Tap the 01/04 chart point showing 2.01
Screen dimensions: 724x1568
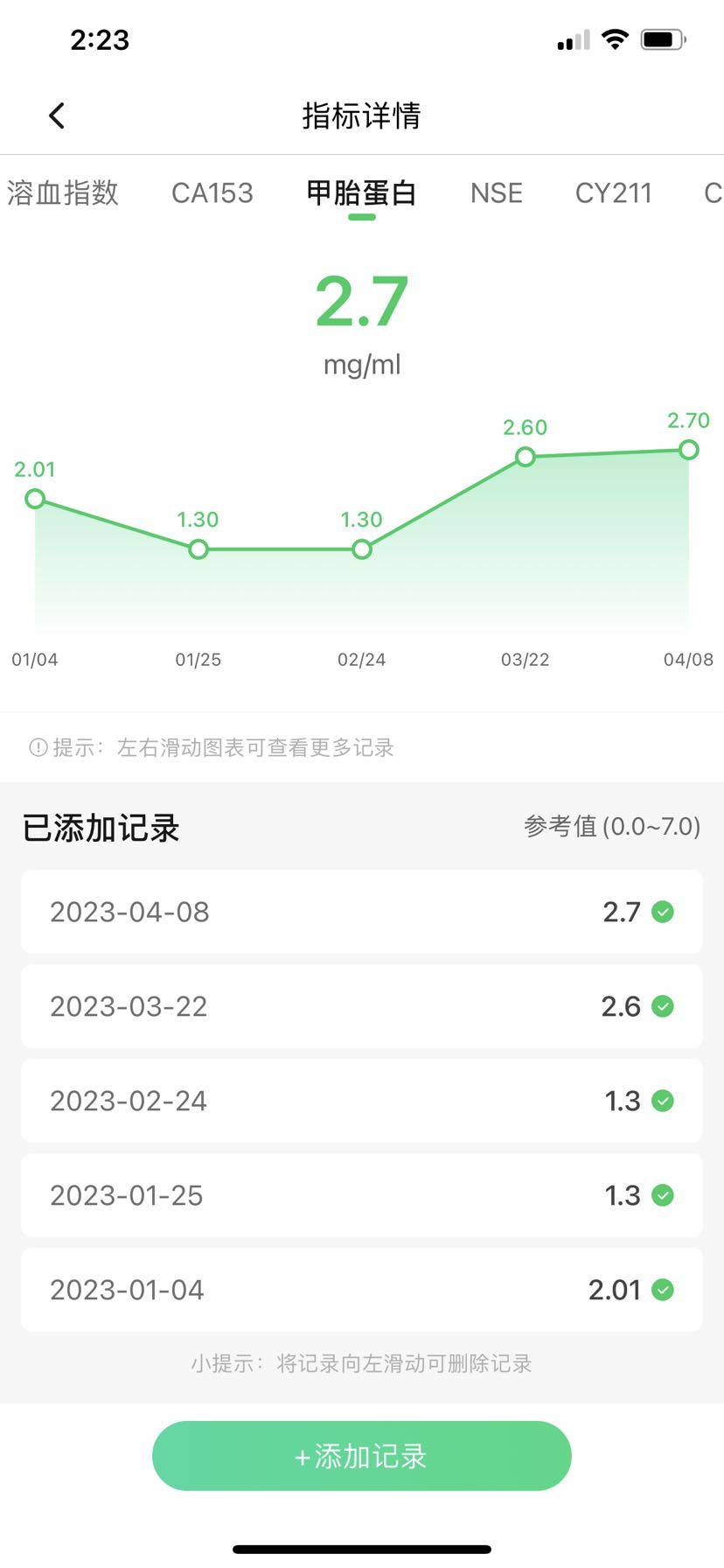[35, 499]
